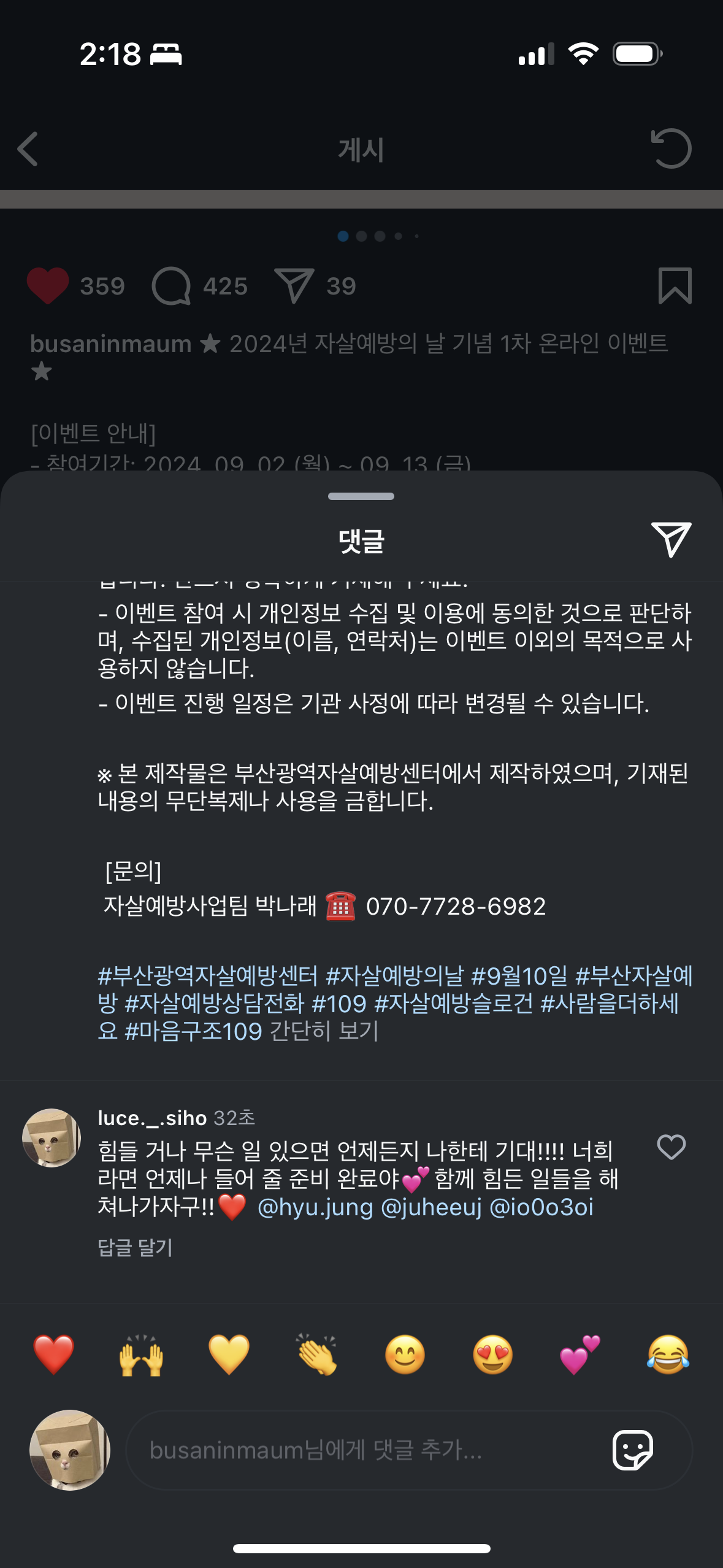Open the #부산광역자살예방센터 hashtag
Screen dimensions: 723x1568
[x=208, y=976]
